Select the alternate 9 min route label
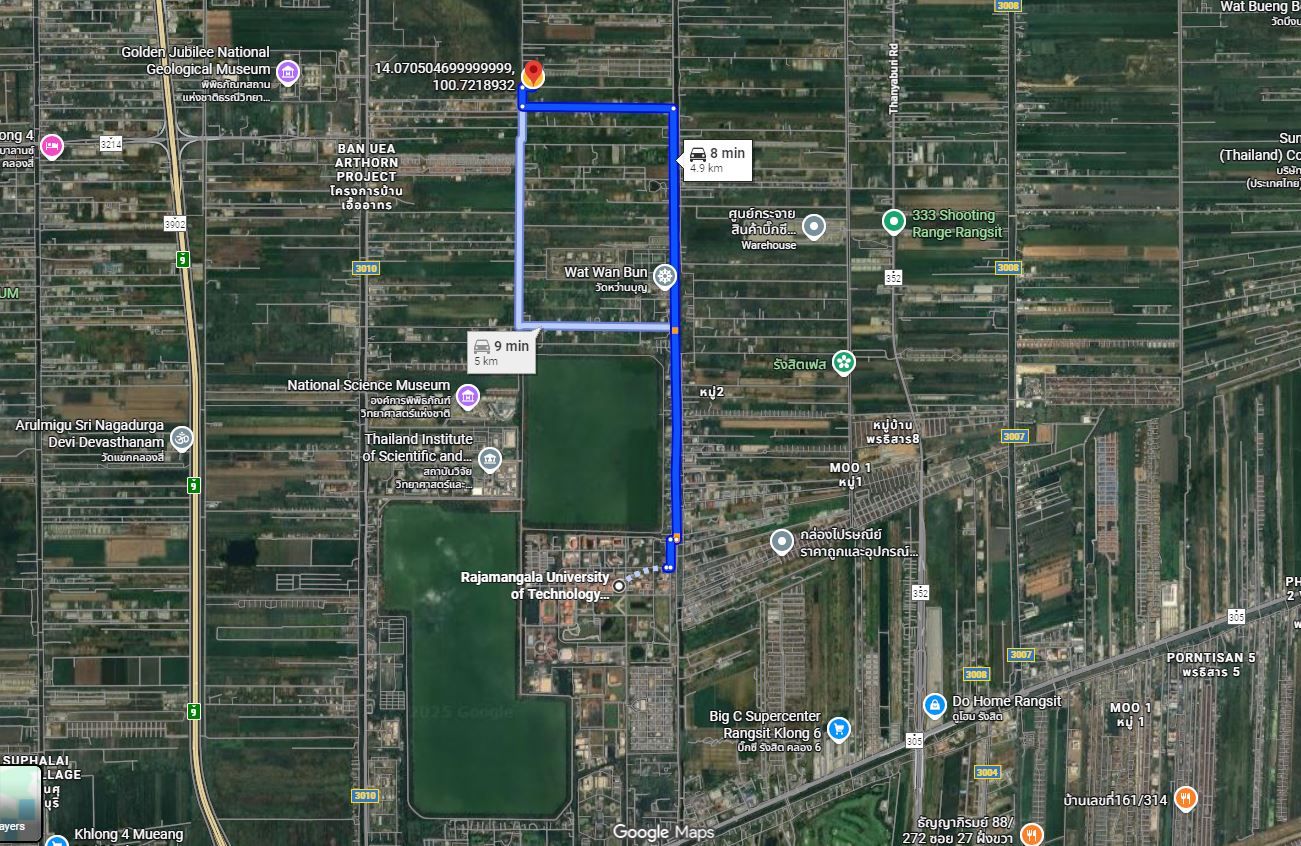The height and width of the screenshot is (846, 1301). [502, 352]
